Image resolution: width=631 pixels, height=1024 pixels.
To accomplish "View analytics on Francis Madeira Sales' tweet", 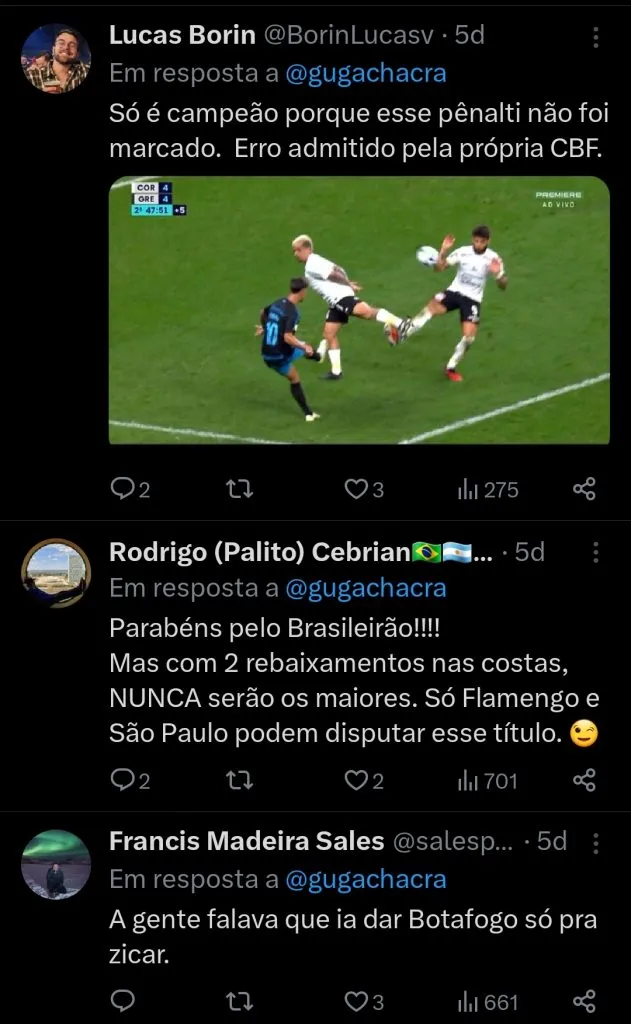I will [x=488, y=1000].
